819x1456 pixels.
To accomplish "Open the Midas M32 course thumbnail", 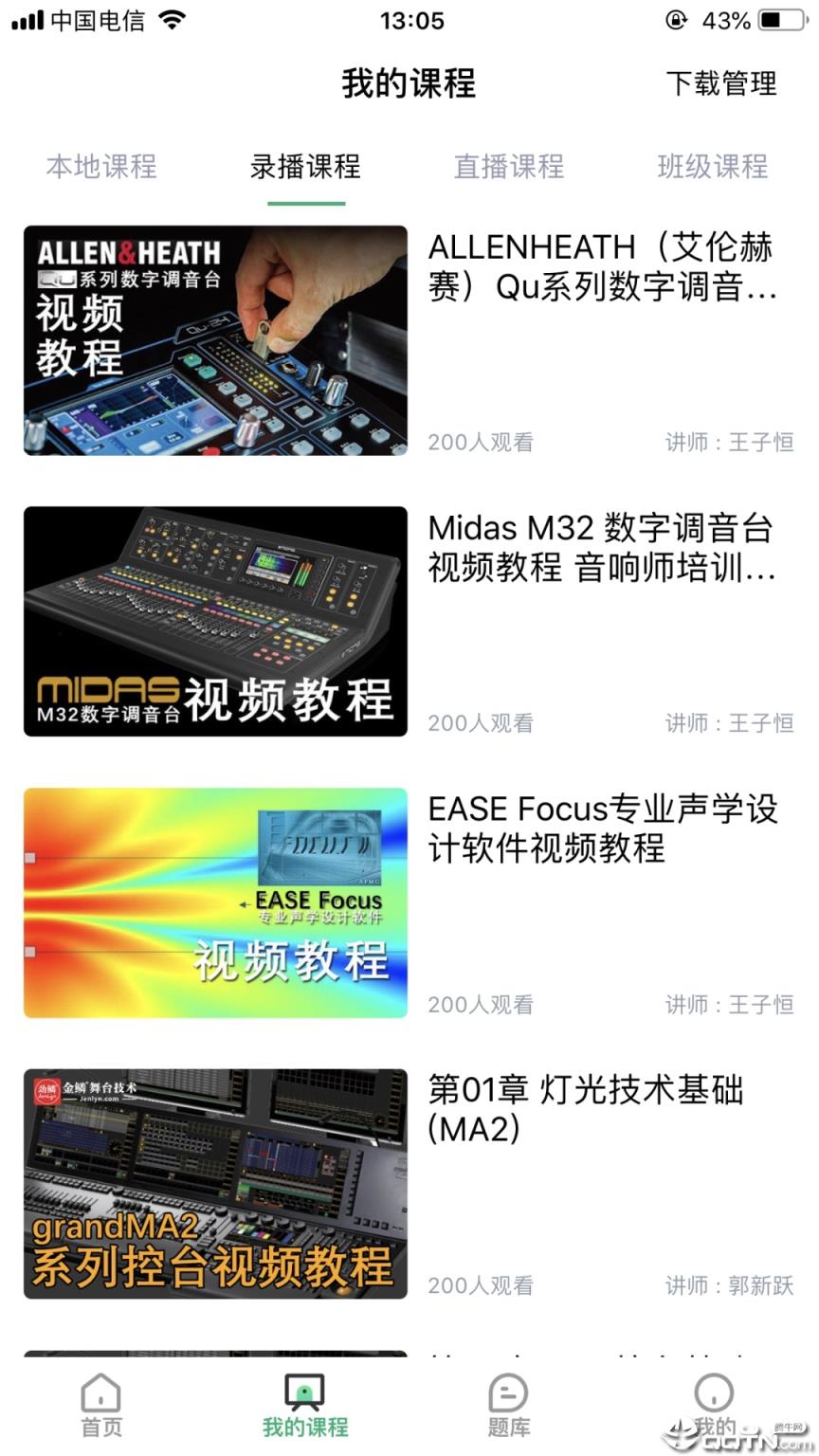I will [216, 621].
